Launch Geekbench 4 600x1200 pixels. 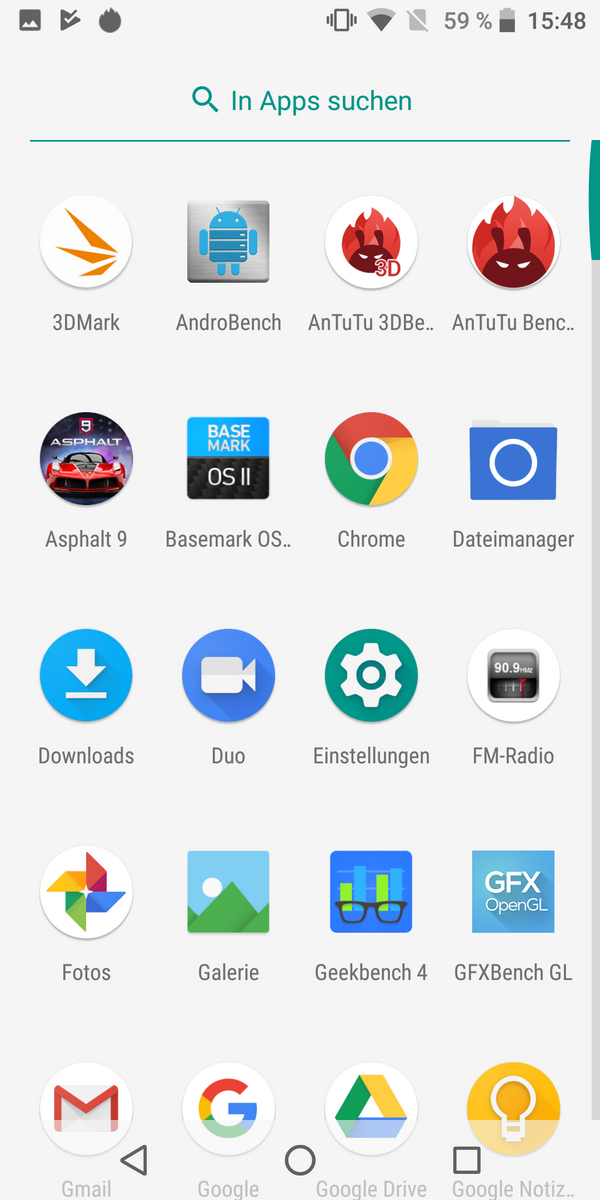pos(371,892)
